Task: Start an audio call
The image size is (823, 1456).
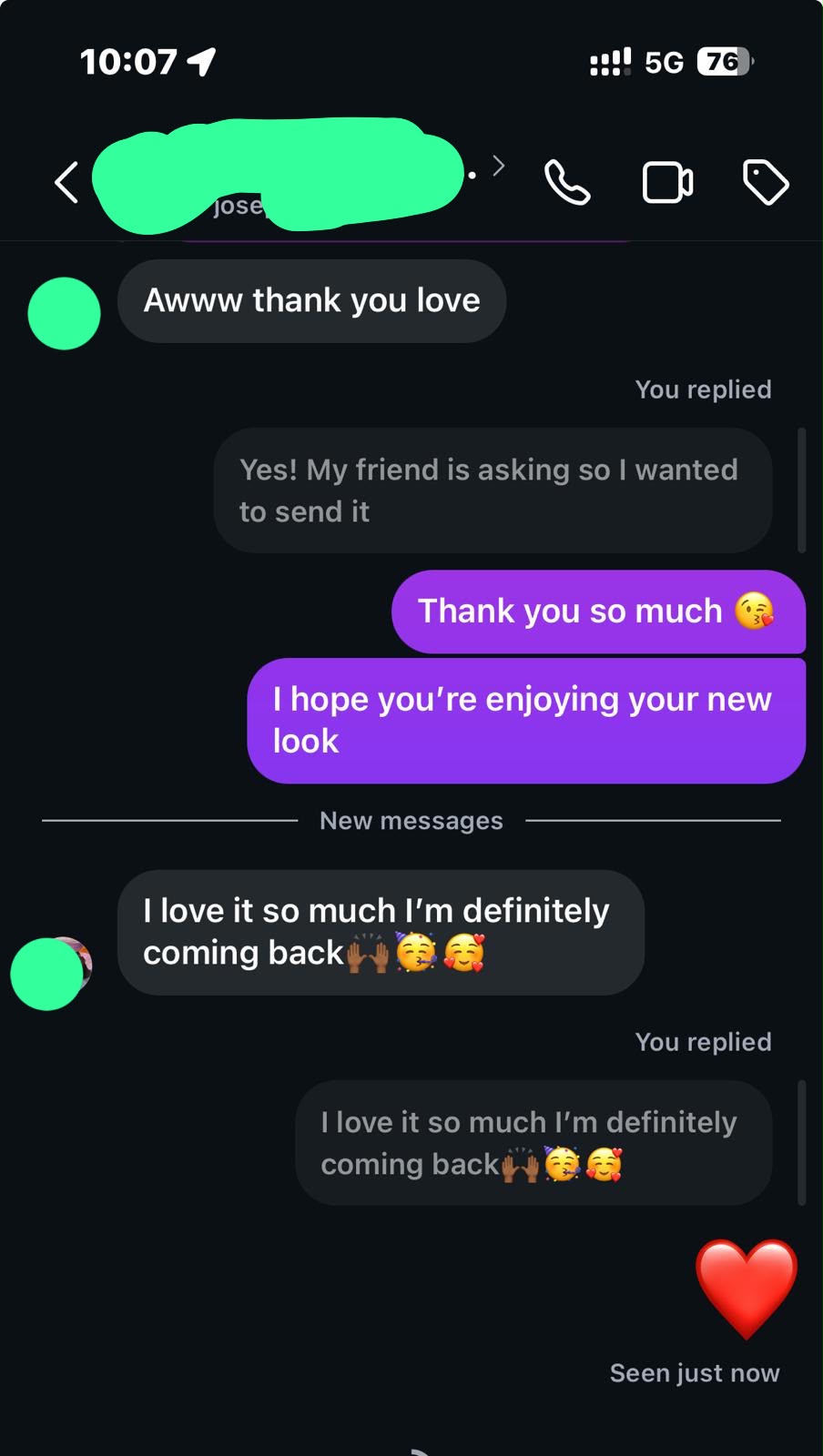Action: tap(567, 182)
